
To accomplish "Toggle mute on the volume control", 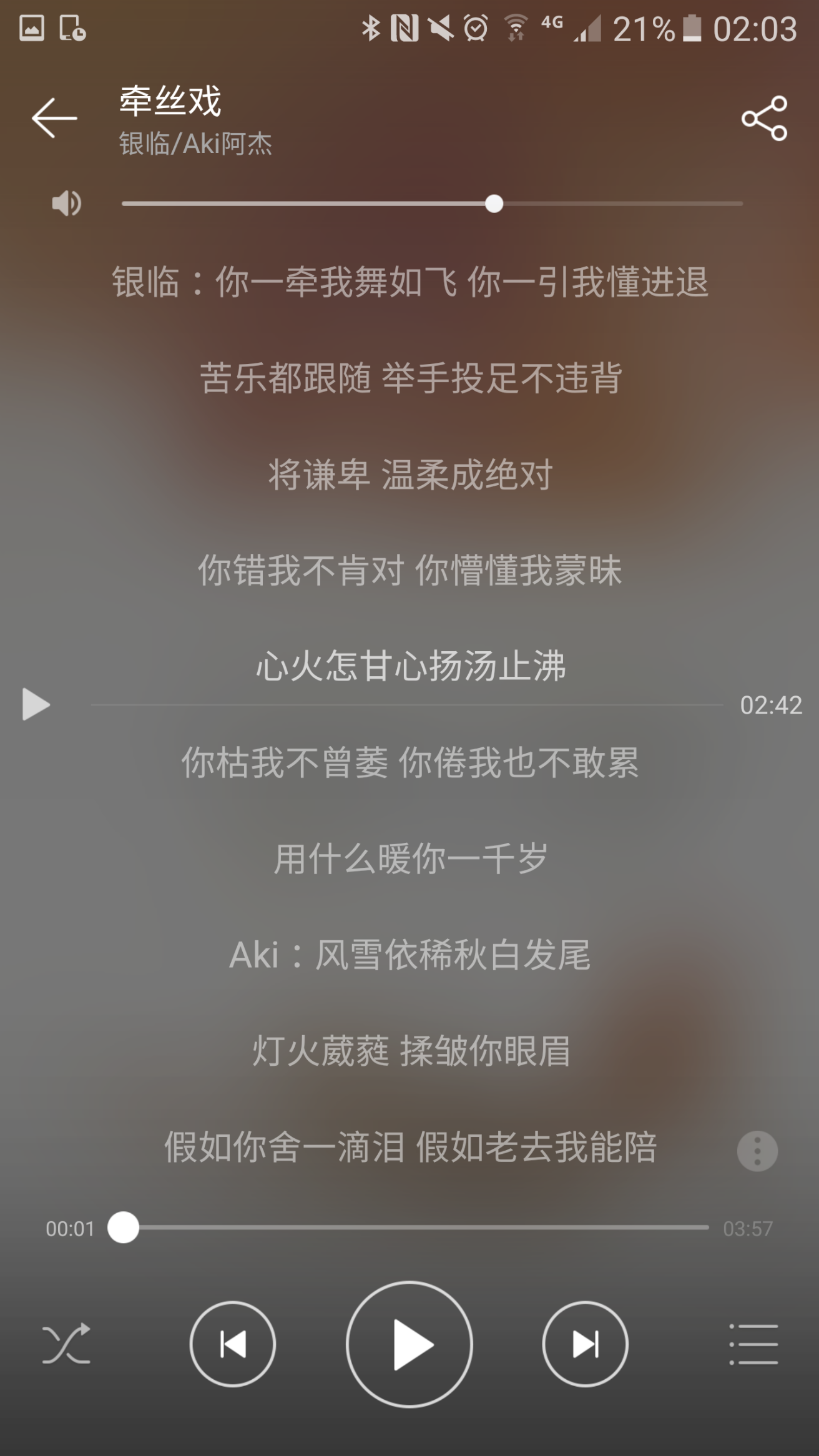I will pos(66,202).
